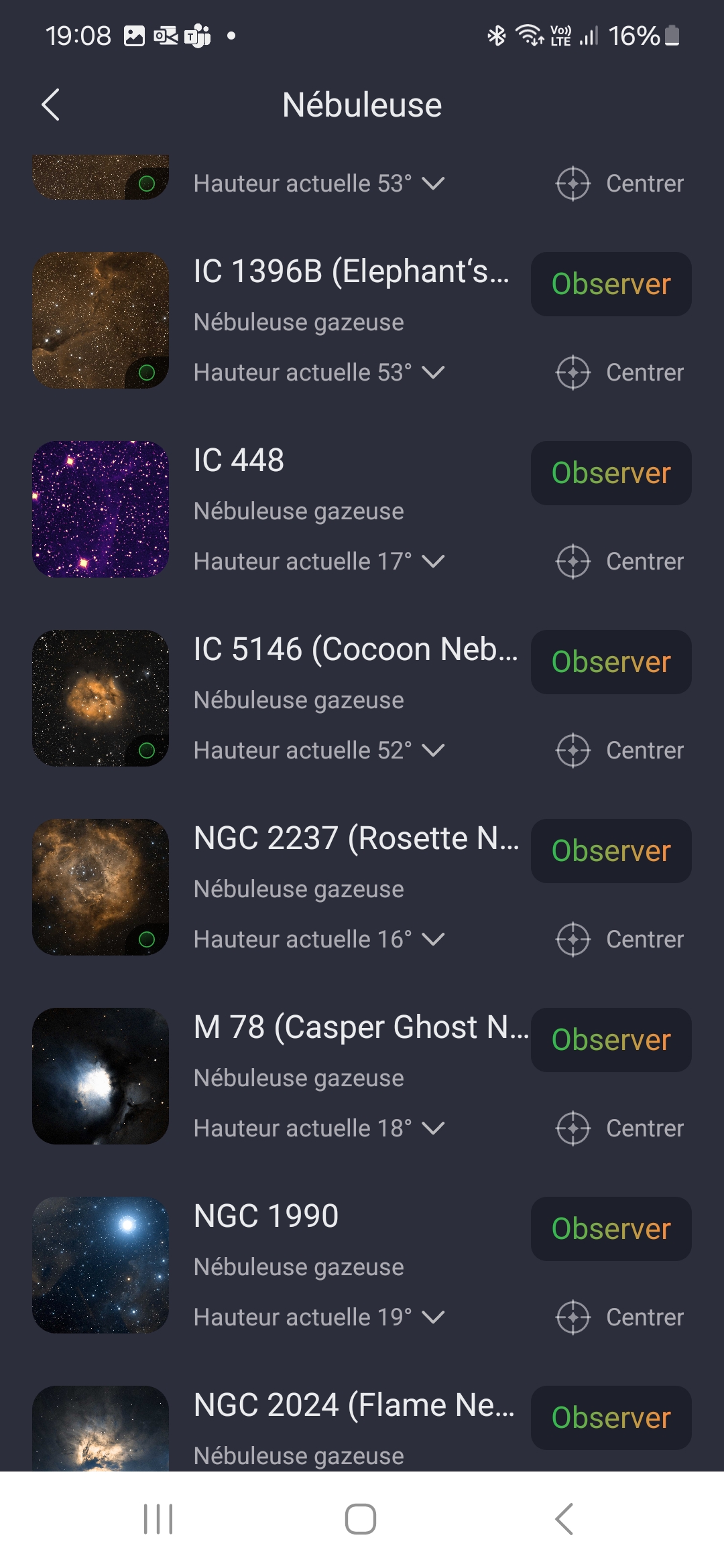
Task: Observe NGC 2024 Flame Nebula
Action: pos(611,1418)
